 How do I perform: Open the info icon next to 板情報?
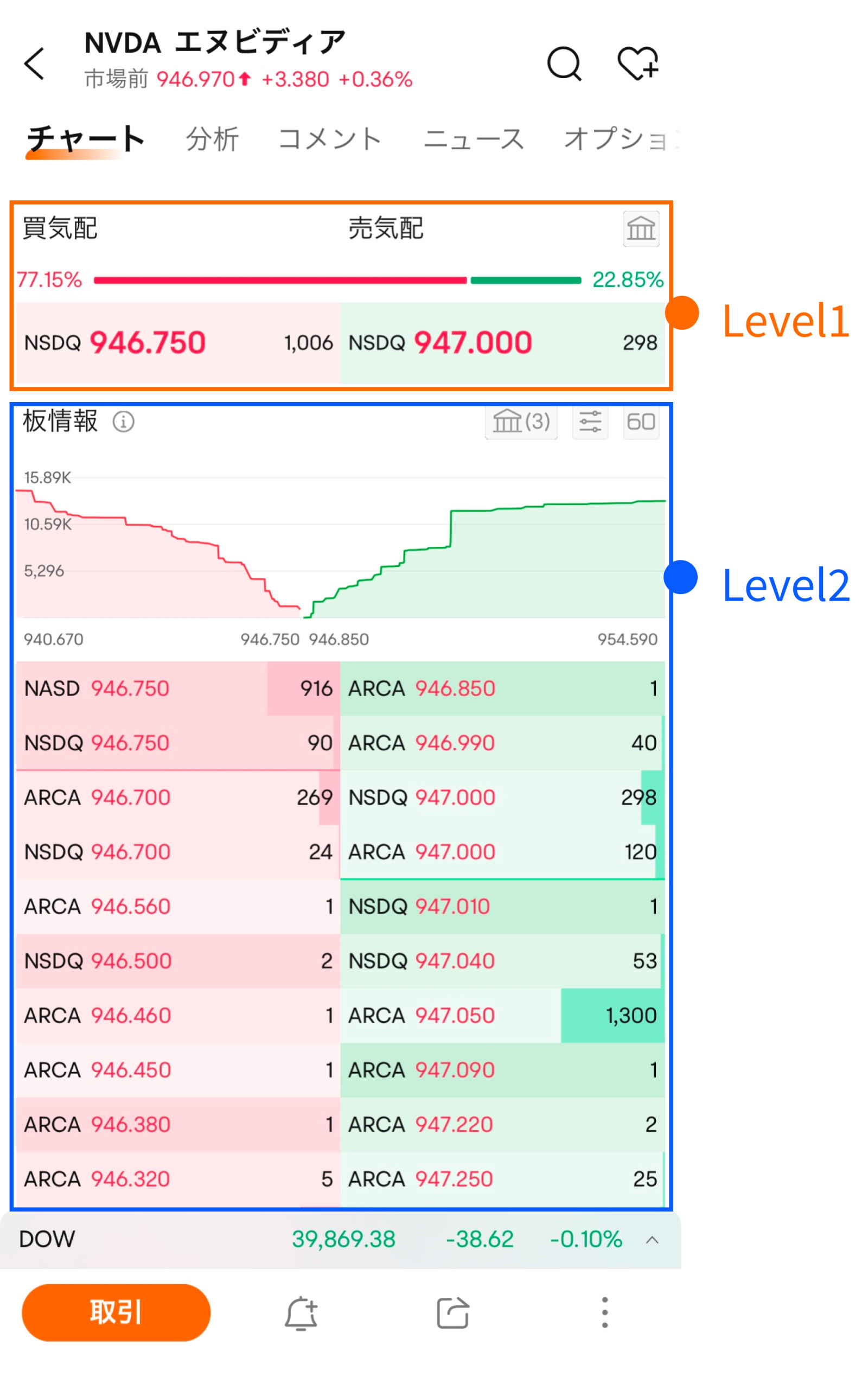124,422
